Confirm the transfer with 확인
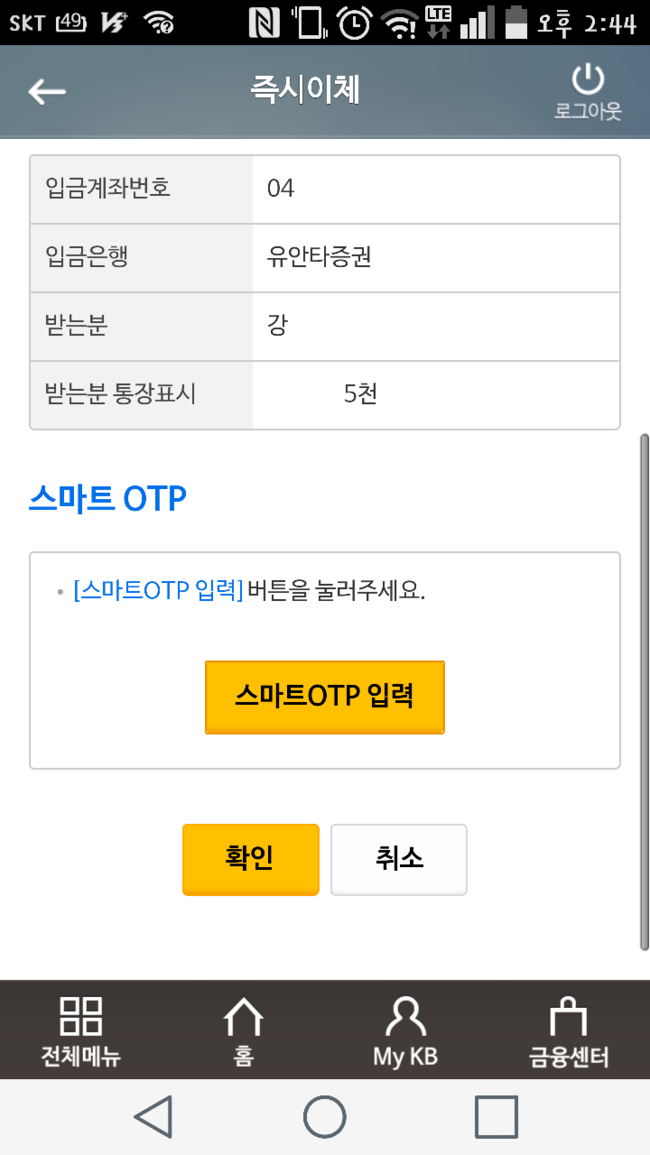Screen dimensions: 650x1155 (x=251, y=860)
